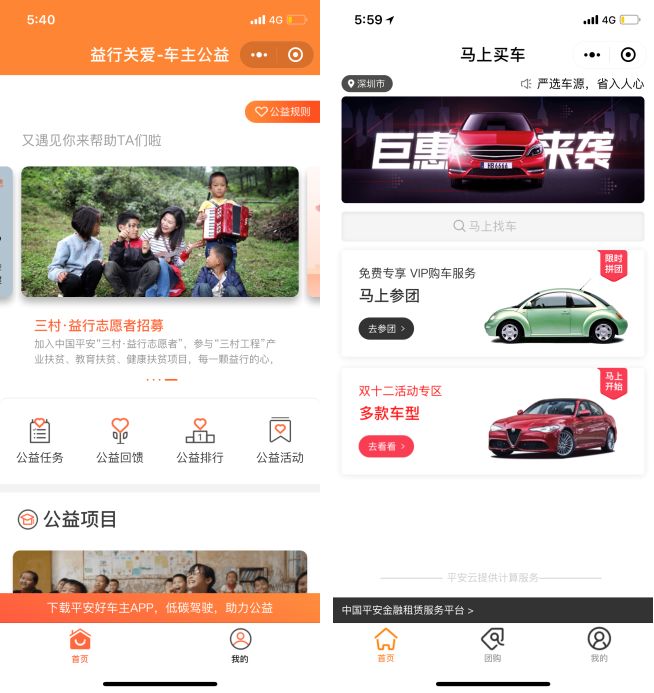This screenshot has height=693, width=654.
Task: Open 公益规则 on the 益行关爱 screen
Action: tap(282, 112)
